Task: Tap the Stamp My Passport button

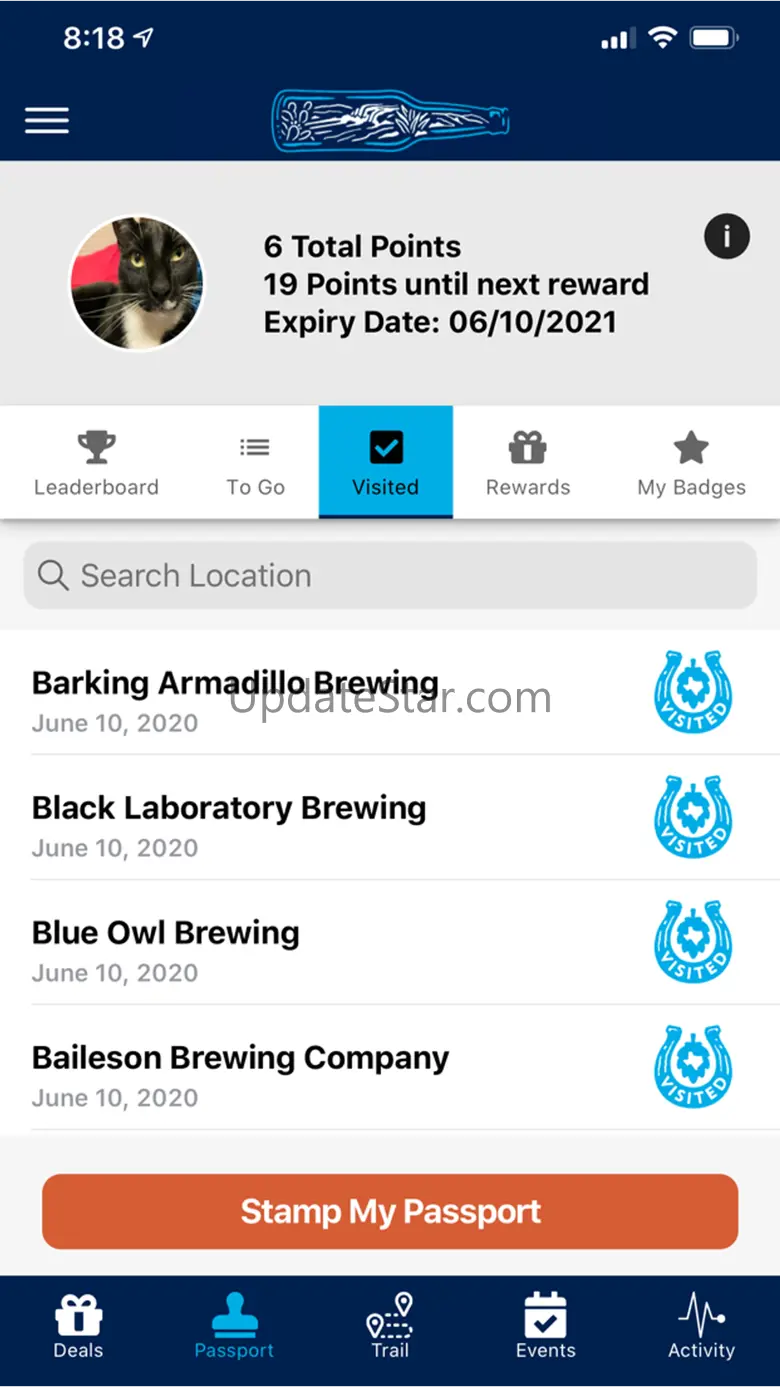Action: [x=390, y=1212]
